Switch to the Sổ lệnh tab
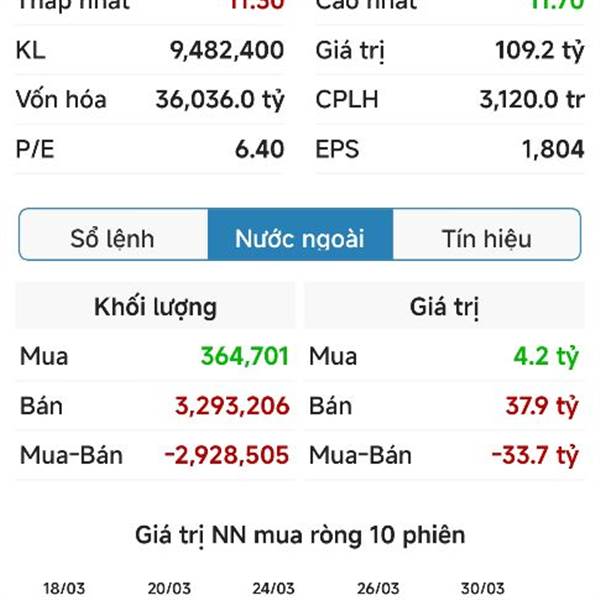The height and width of the screenshot is (600, 600). (113, 237)
